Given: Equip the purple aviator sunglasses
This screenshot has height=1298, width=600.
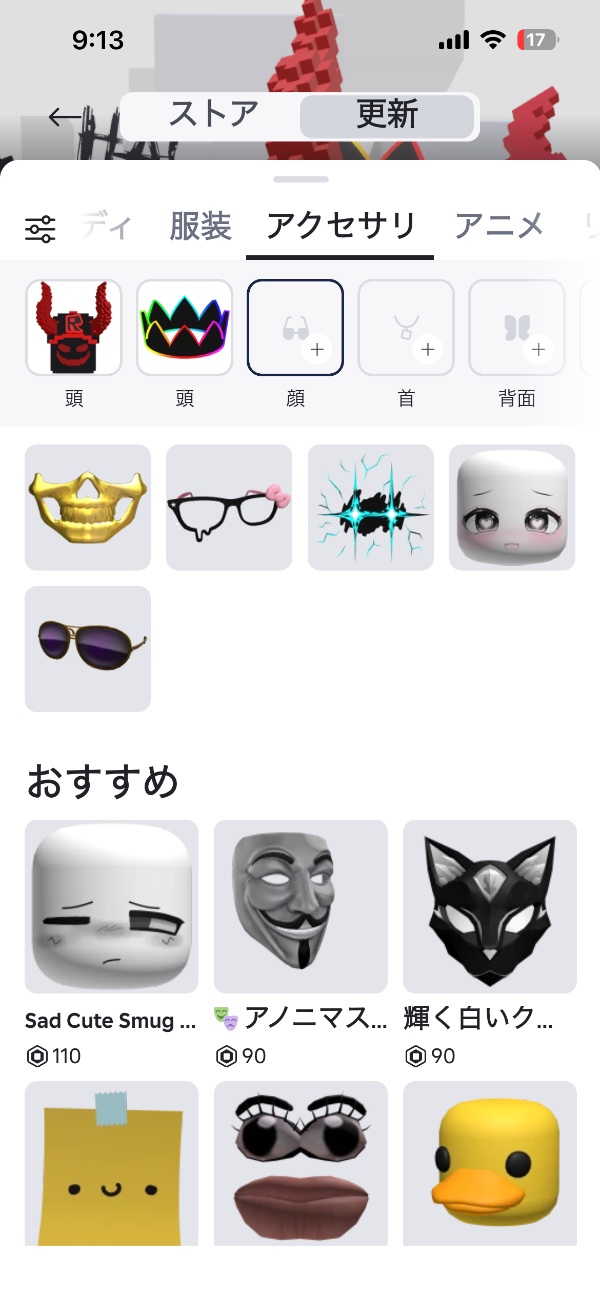Looking at the screenshot, I should click(x=88, y=649).
